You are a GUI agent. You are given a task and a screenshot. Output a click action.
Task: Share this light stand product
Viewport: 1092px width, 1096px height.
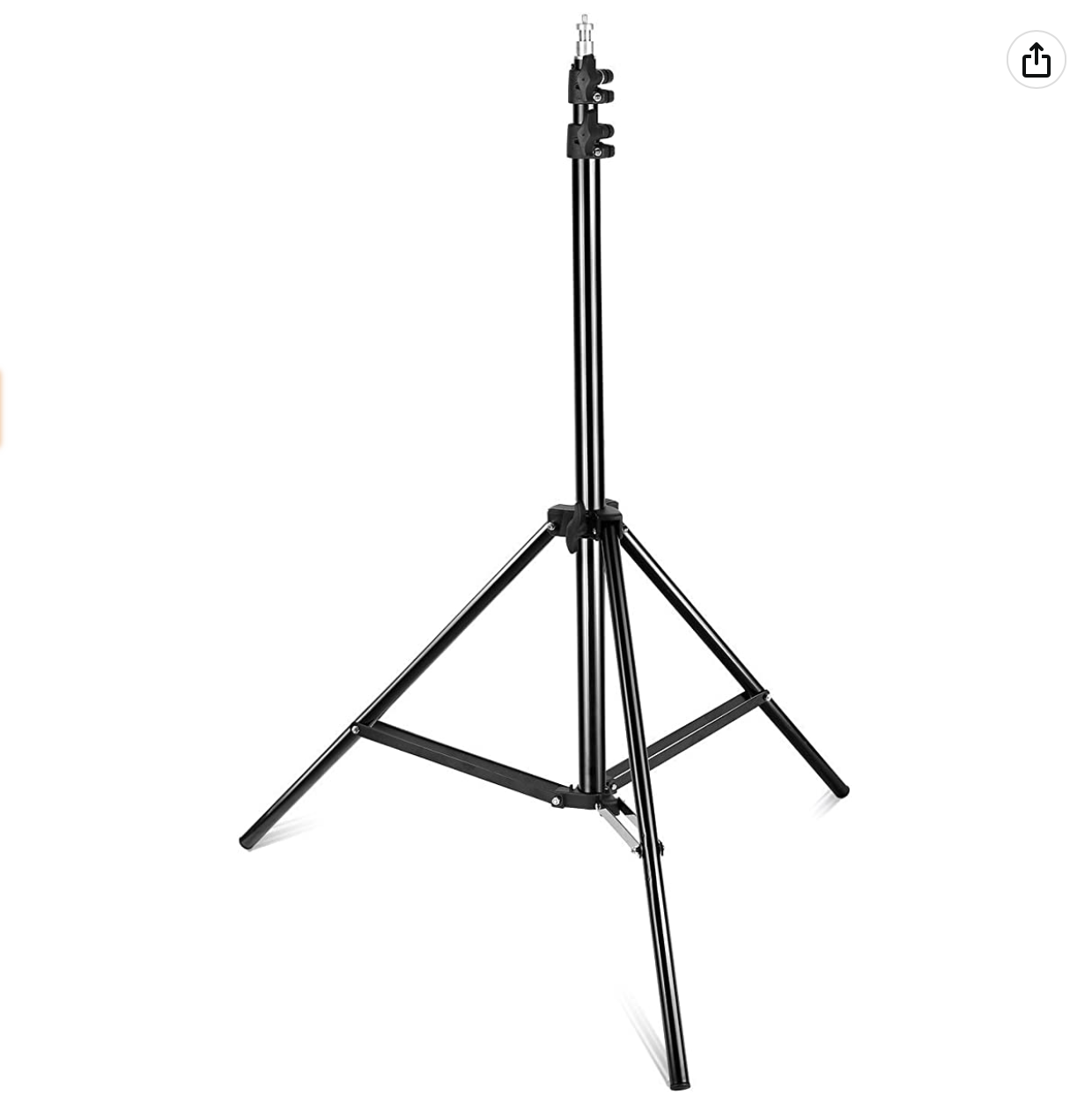tap(1036, 61)
